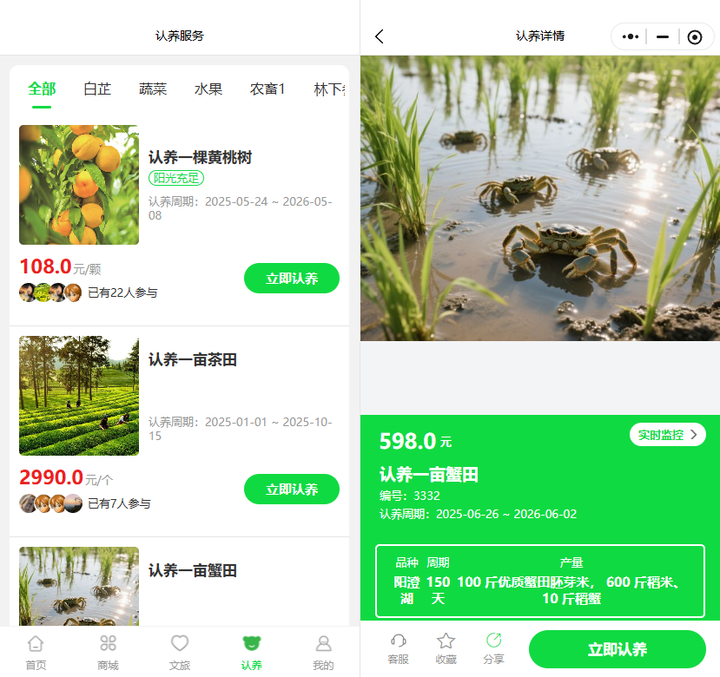Show the 农畜1 category
Viewport: 720px width, 677px height.
(267, 89)
